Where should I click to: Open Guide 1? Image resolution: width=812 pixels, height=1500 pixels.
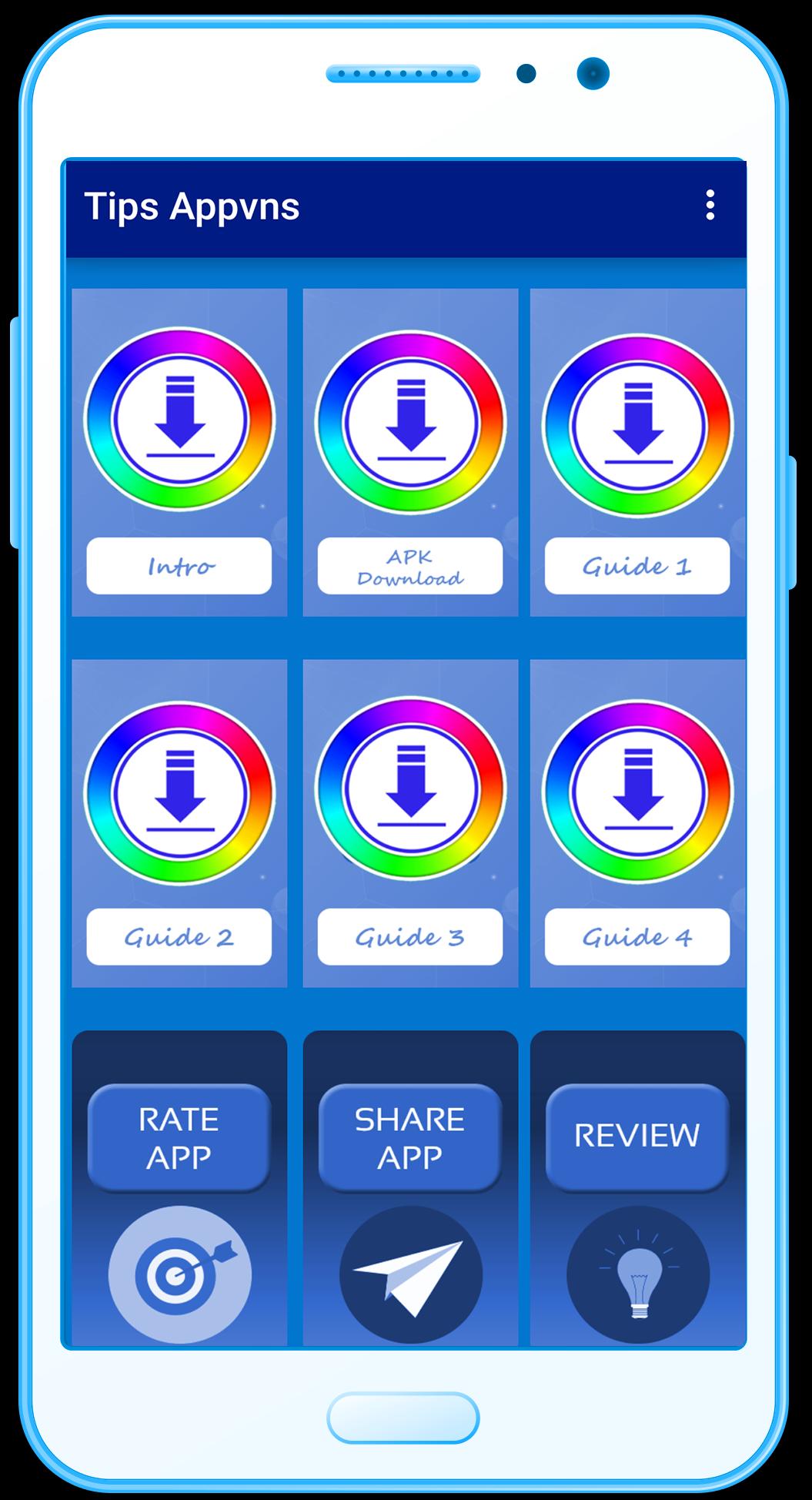tap(637, 566)
